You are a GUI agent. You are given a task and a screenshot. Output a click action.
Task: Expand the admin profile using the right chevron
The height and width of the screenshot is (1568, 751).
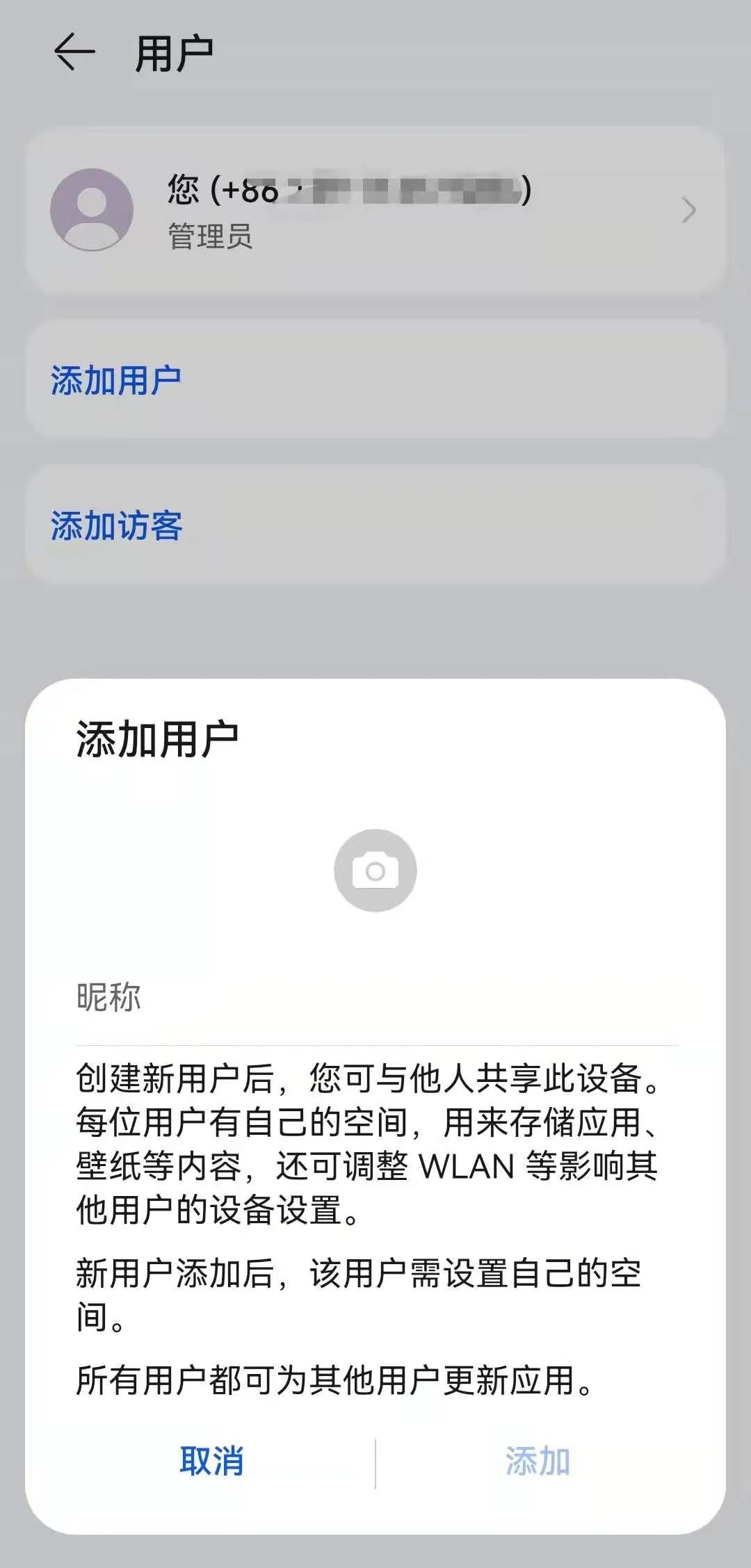pyautogui.click(x=688, y=209)
